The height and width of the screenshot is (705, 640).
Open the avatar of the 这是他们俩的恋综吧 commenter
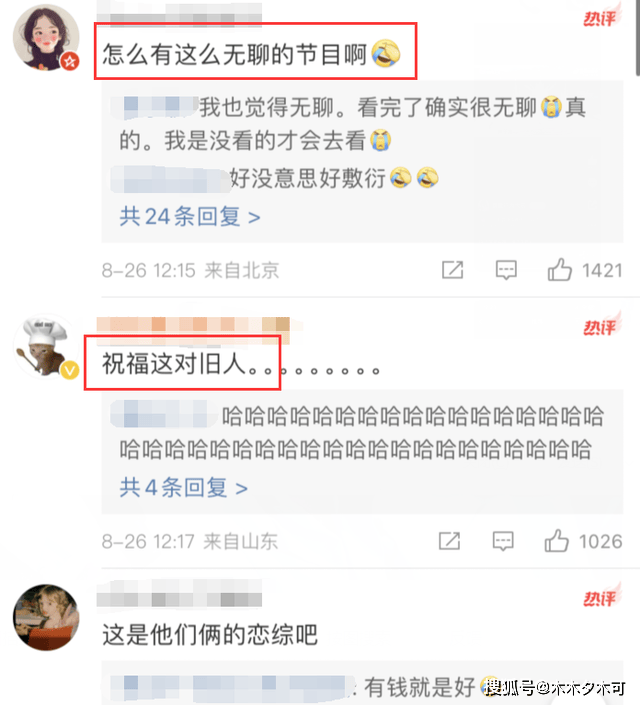click(x=46, y=617)
